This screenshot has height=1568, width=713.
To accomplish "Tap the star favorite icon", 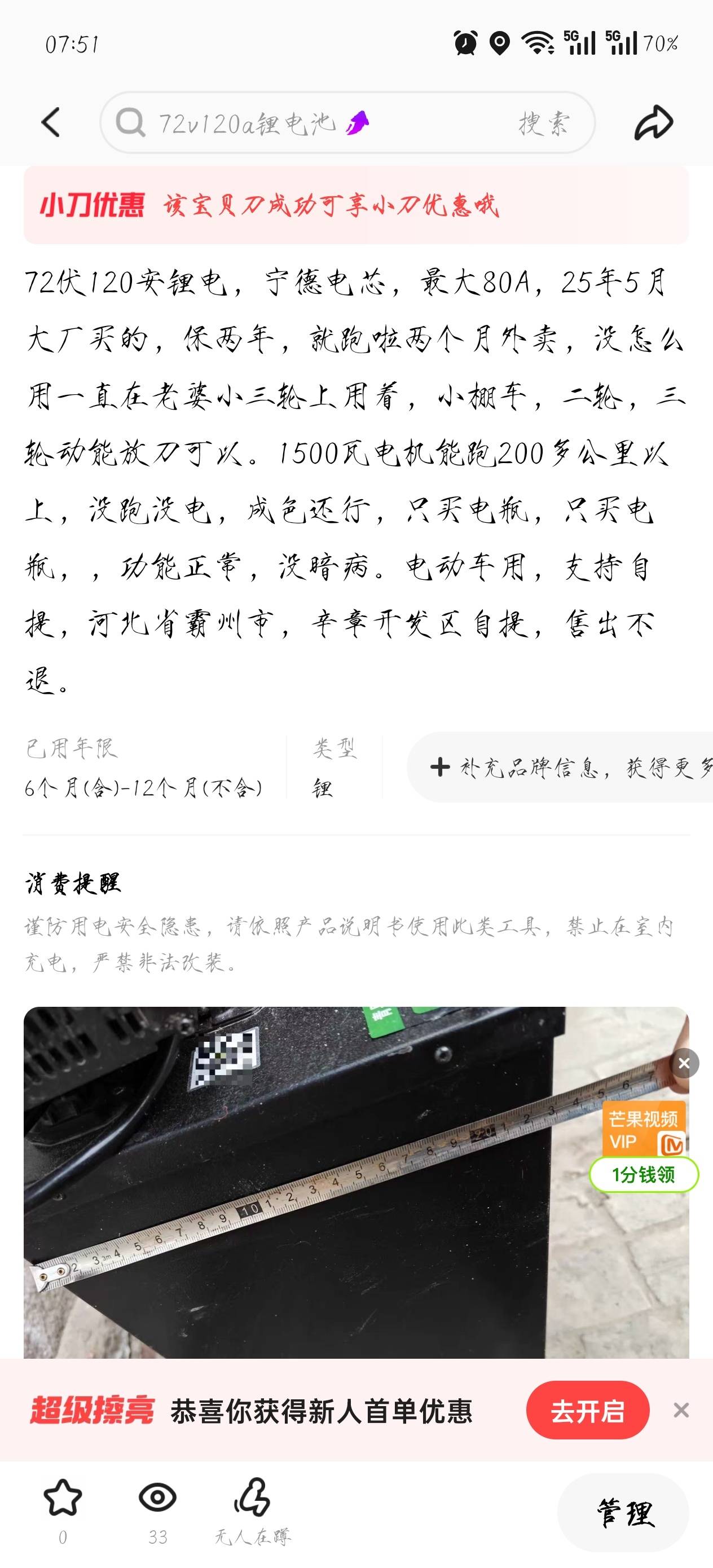I will [x=63, y=1499].
